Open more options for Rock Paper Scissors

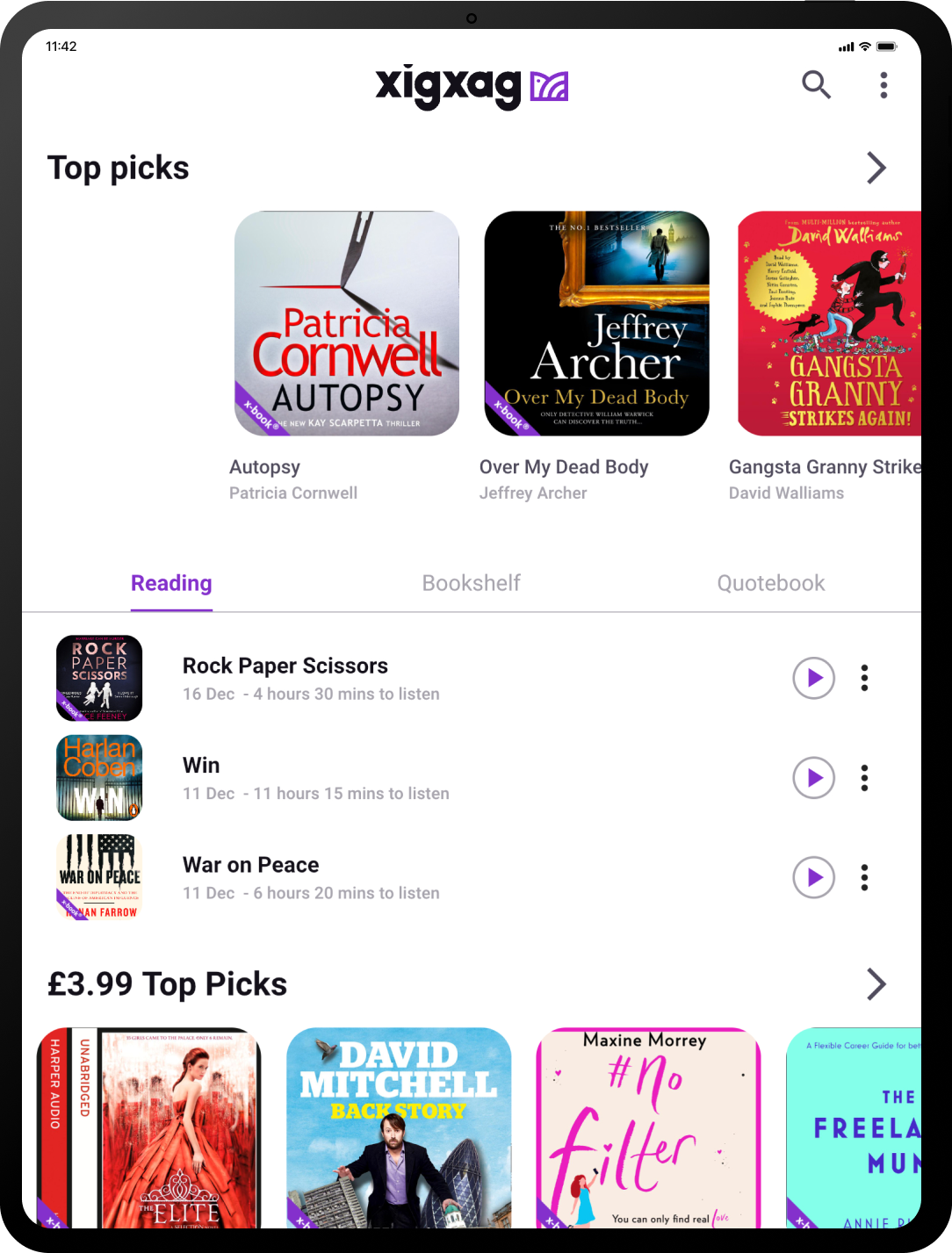click(x=865, y=678)
